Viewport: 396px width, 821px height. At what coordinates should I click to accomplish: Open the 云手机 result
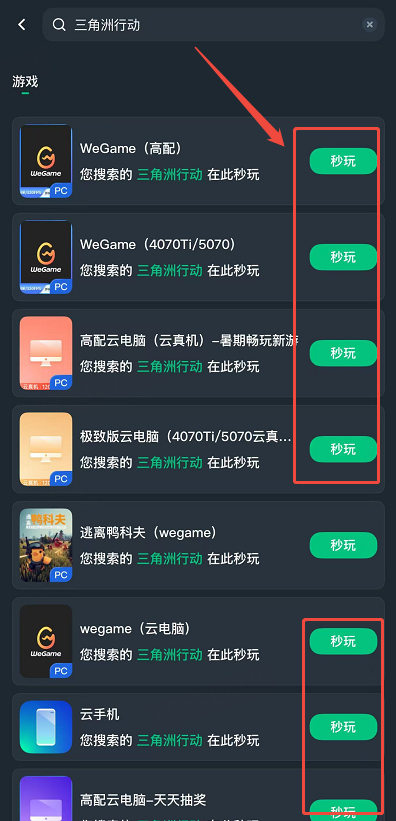click(198, 727)
